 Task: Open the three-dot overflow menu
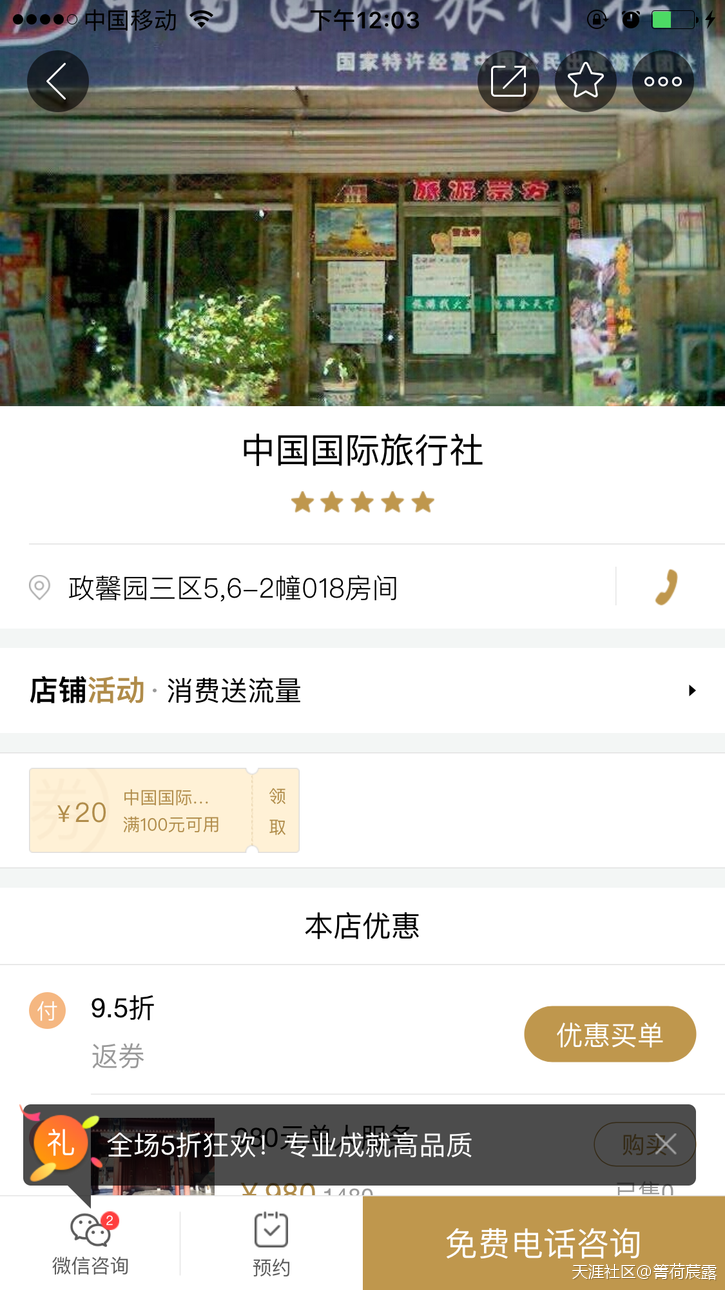point(663,81)
